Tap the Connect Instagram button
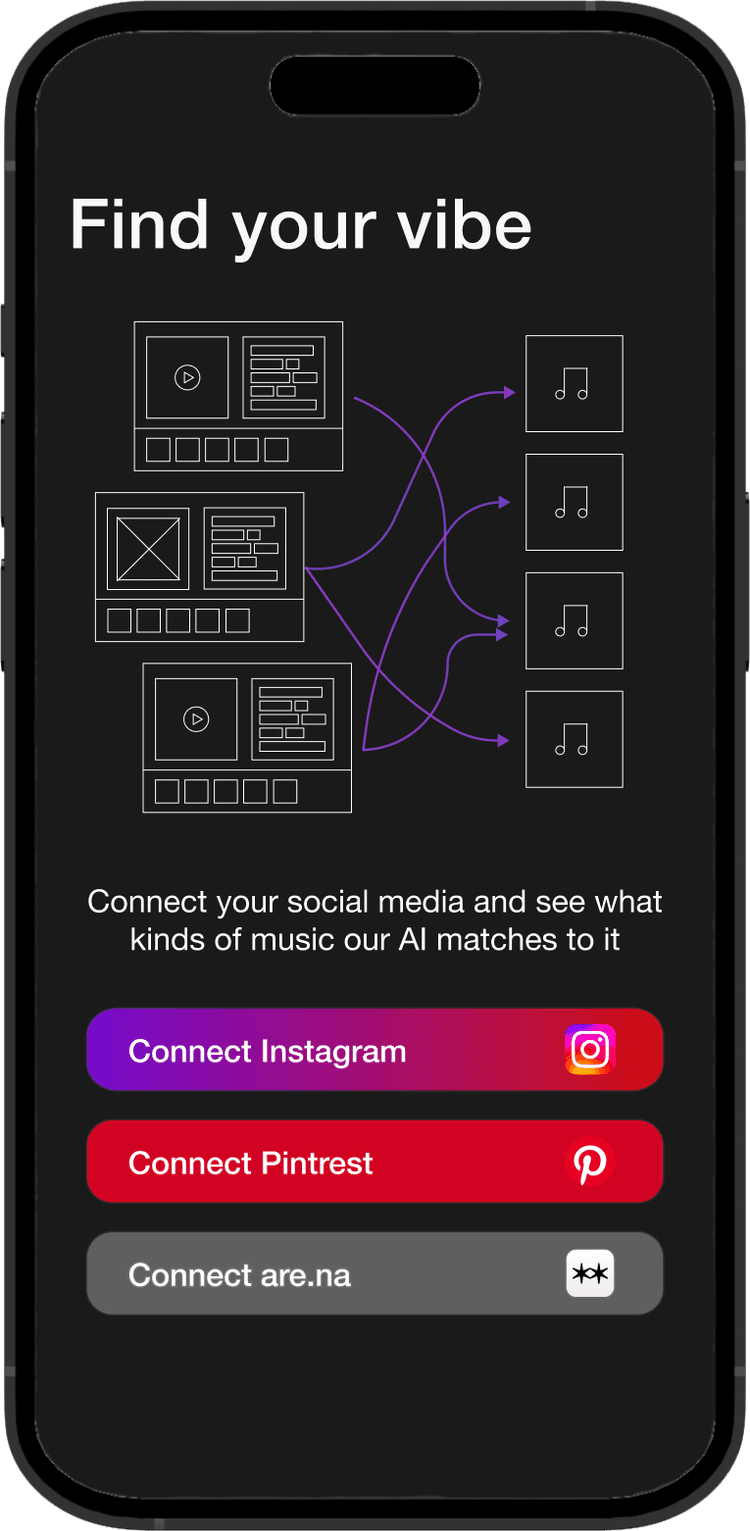This screenshot has height=1531, width=750. pyautogui.click(x=374, y=1049)
